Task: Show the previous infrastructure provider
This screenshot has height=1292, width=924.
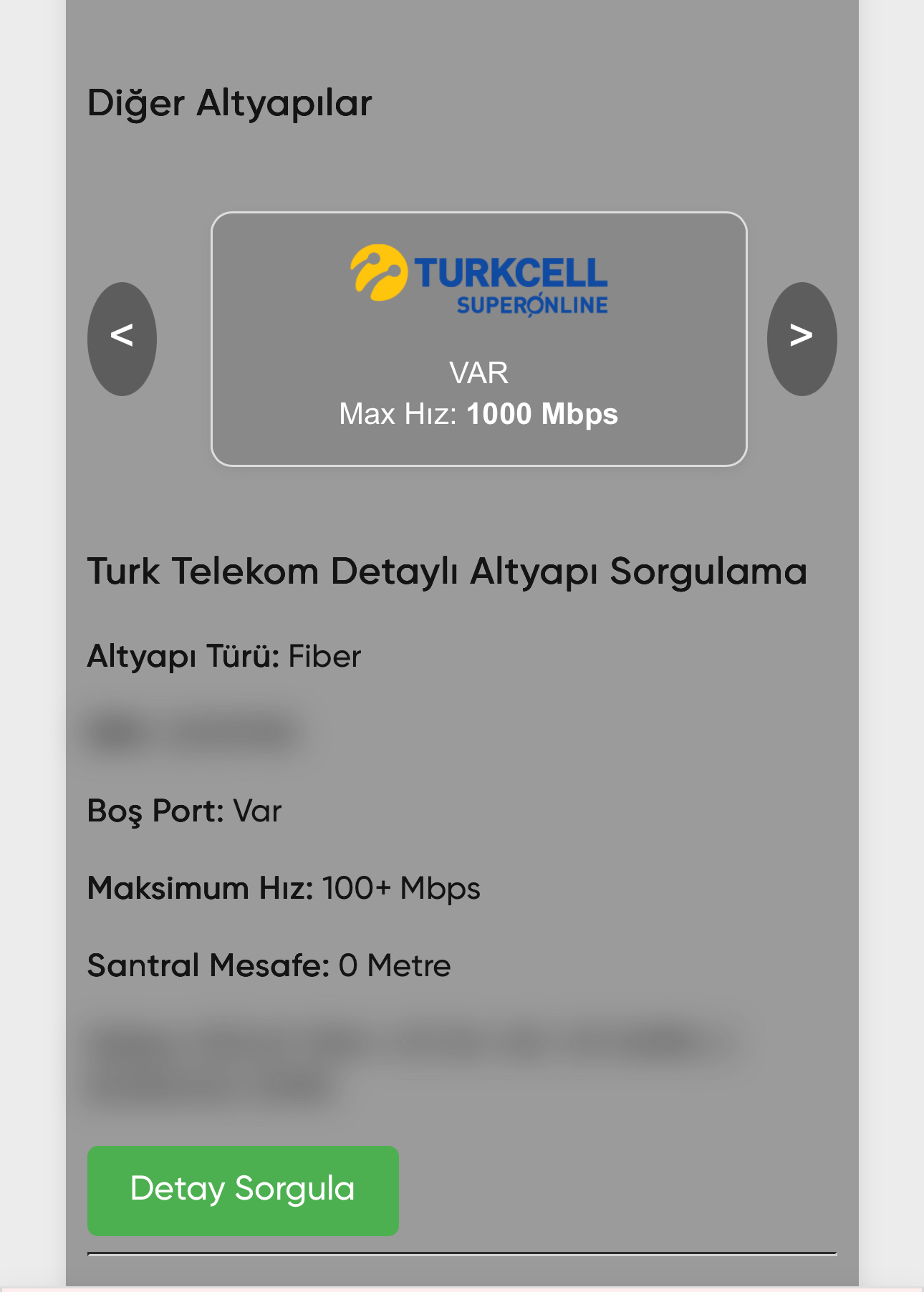Action: tap(122, 338)
